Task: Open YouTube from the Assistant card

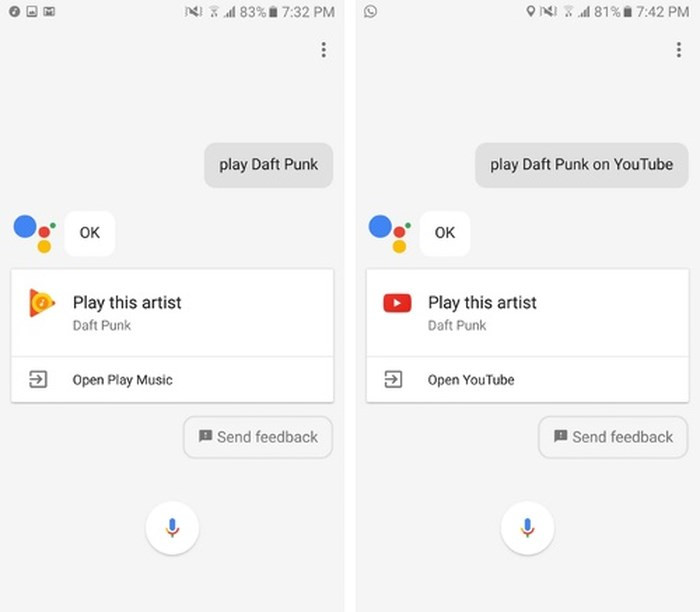Action: pyautogui.click(x=471, y=380)
